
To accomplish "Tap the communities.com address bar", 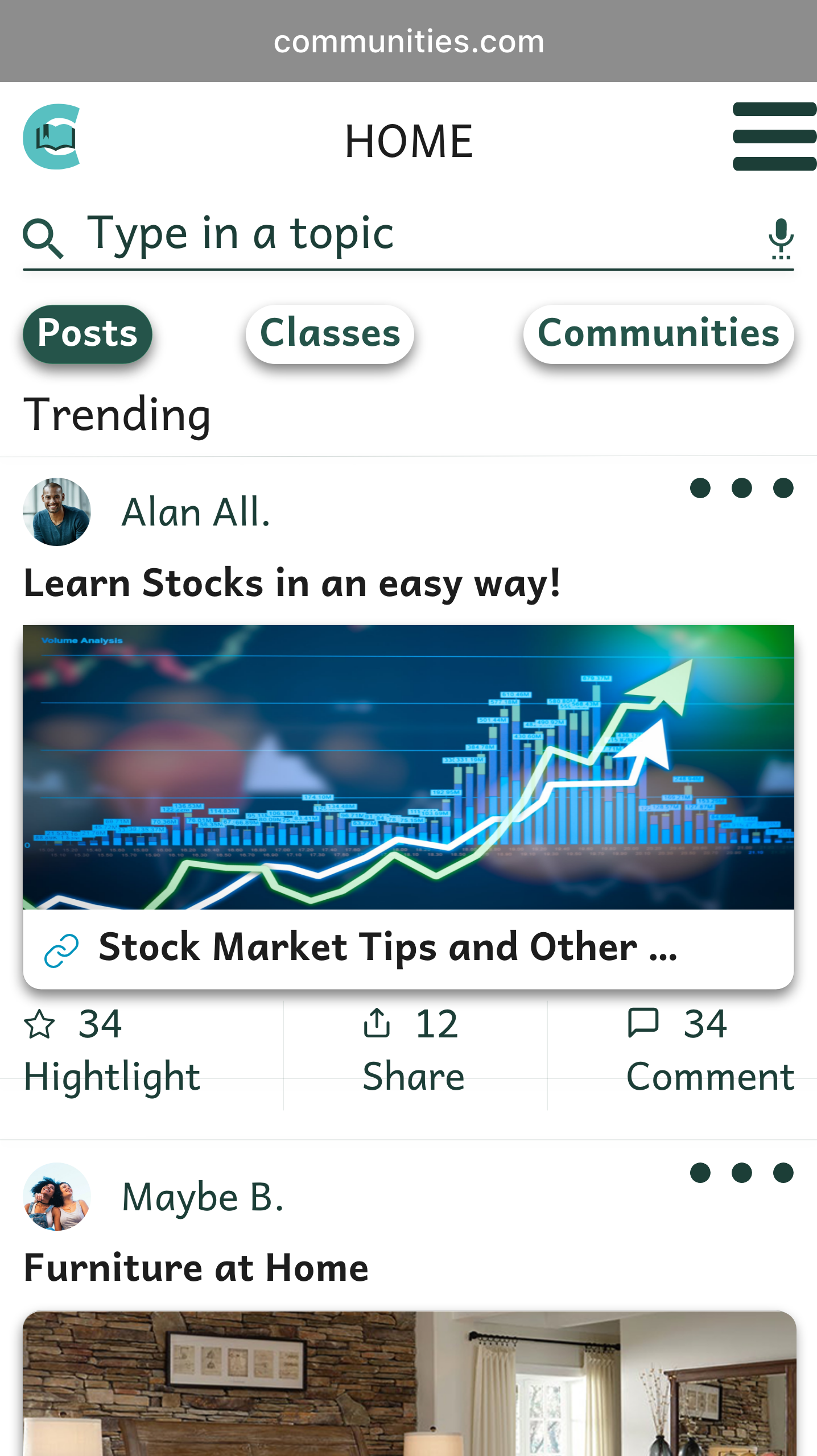I will coord(408,42).
